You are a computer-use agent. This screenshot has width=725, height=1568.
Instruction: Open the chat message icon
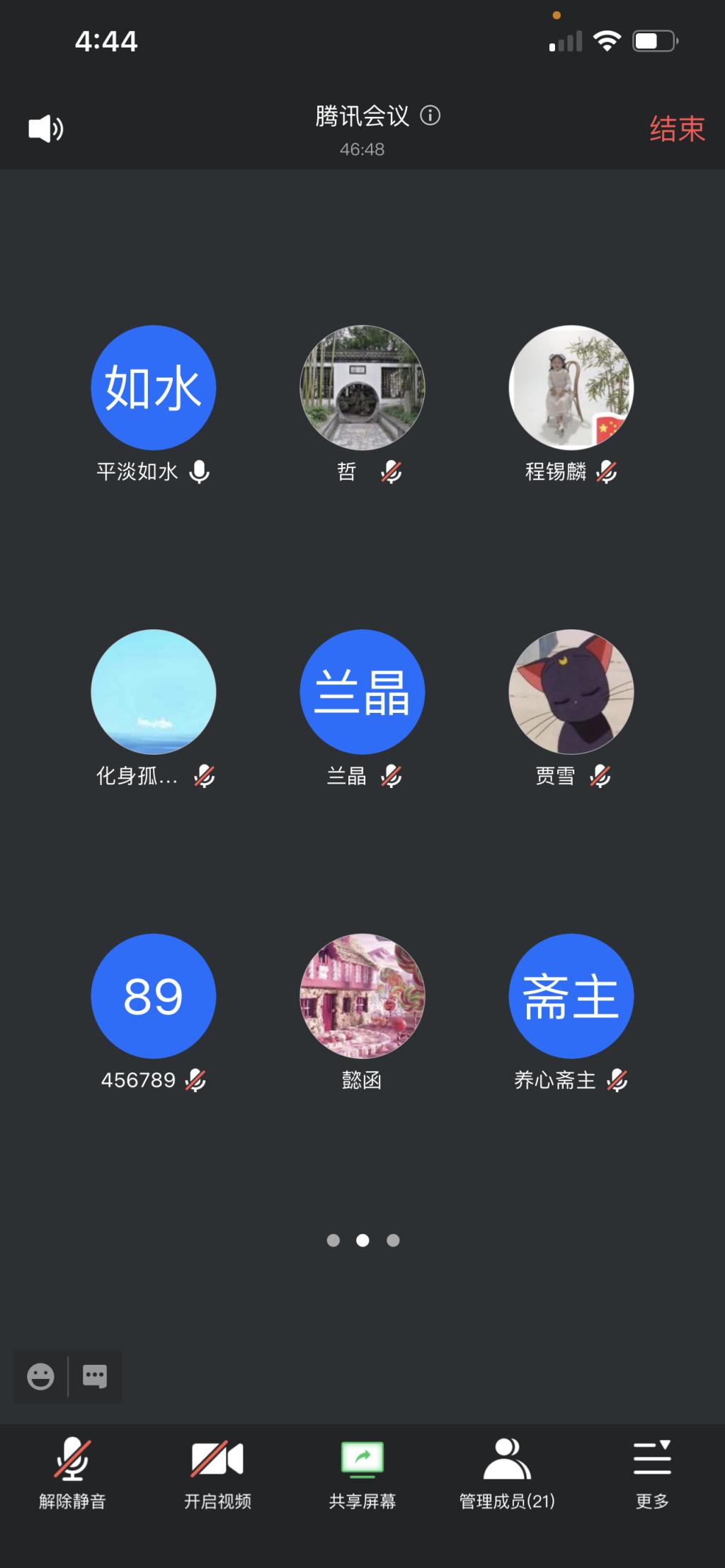click(x=95, y=1377)
